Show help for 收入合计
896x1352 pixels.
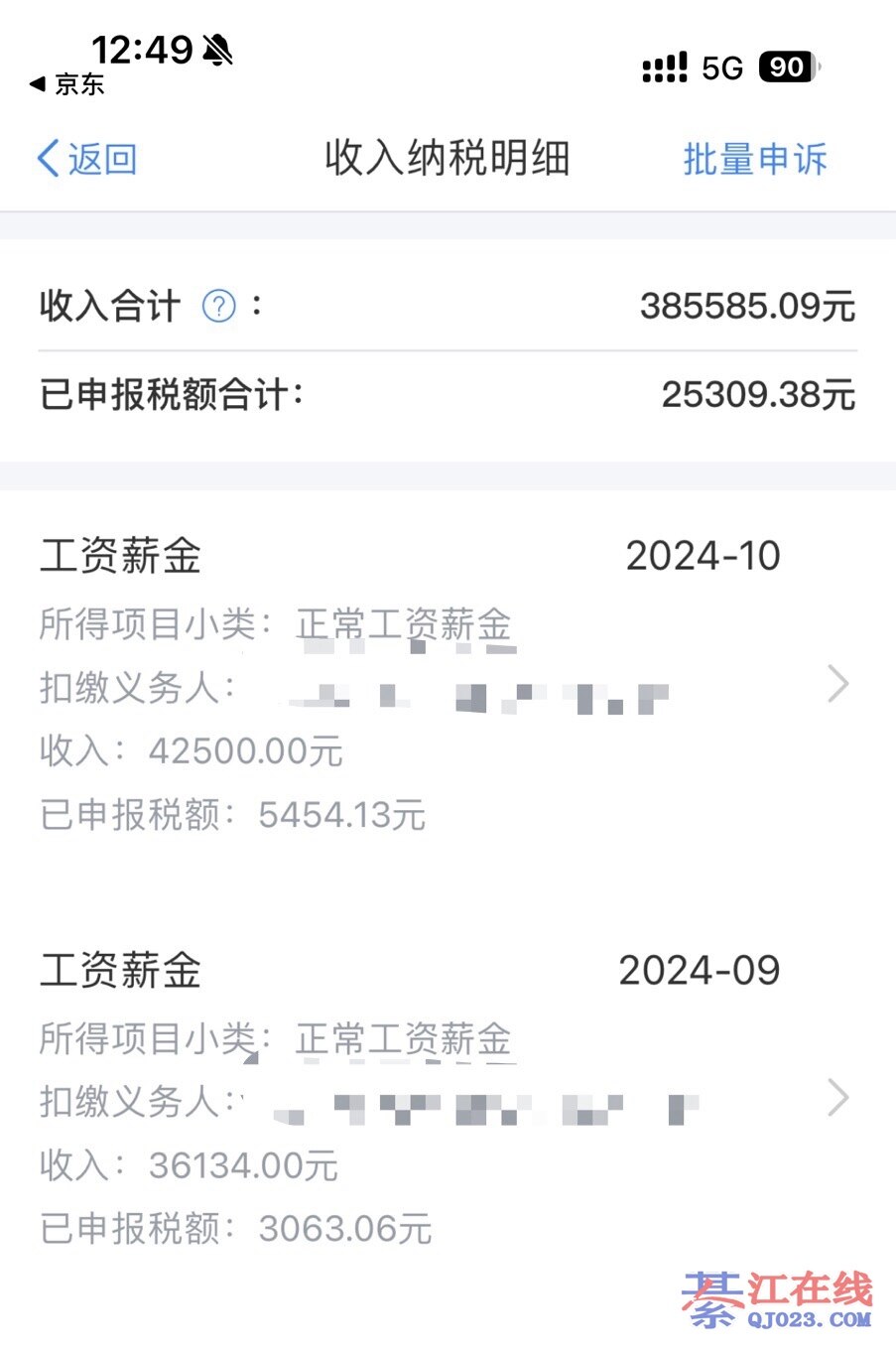pyautogui.click(x=218, y=306)
